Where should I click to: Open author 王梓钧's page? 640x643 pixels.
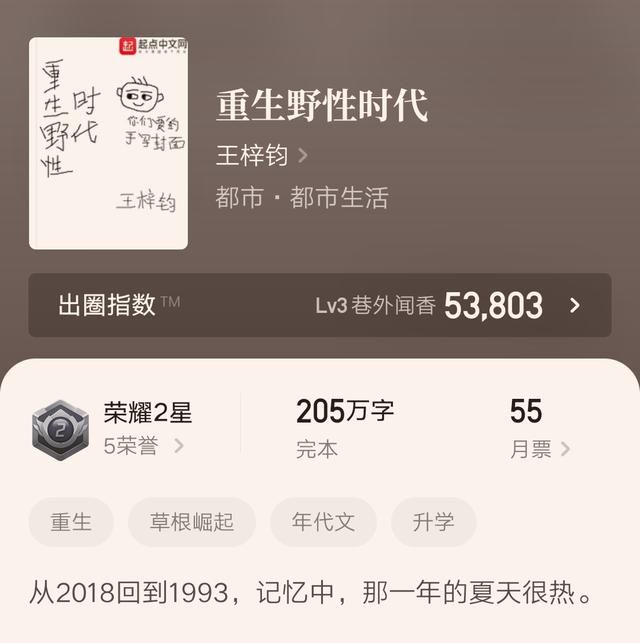(x=260, y=156)
